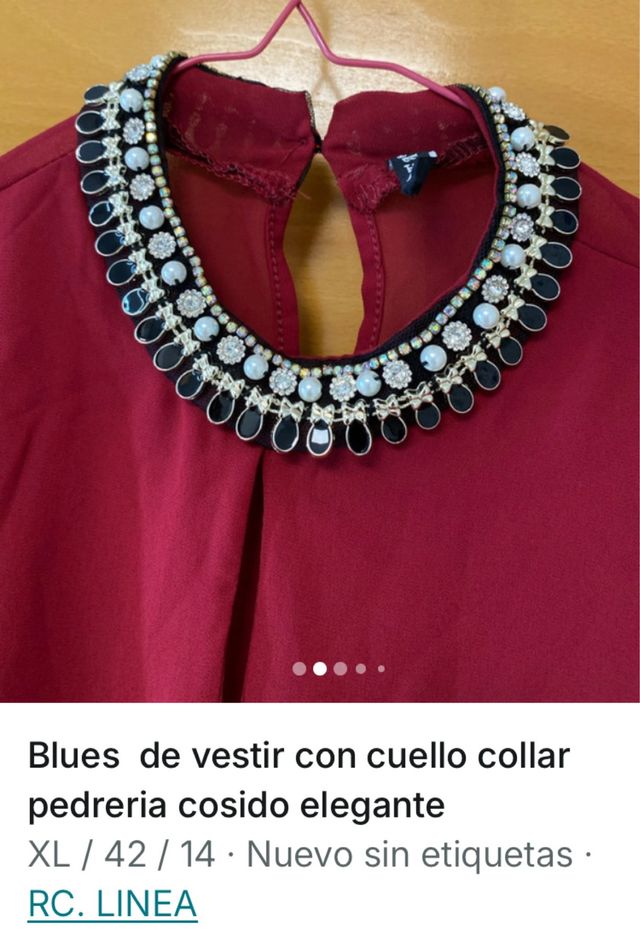Viewport: 640px width, 946px height.
Task: Open the RC. LINEA brand link
Action: coord(112,904)
